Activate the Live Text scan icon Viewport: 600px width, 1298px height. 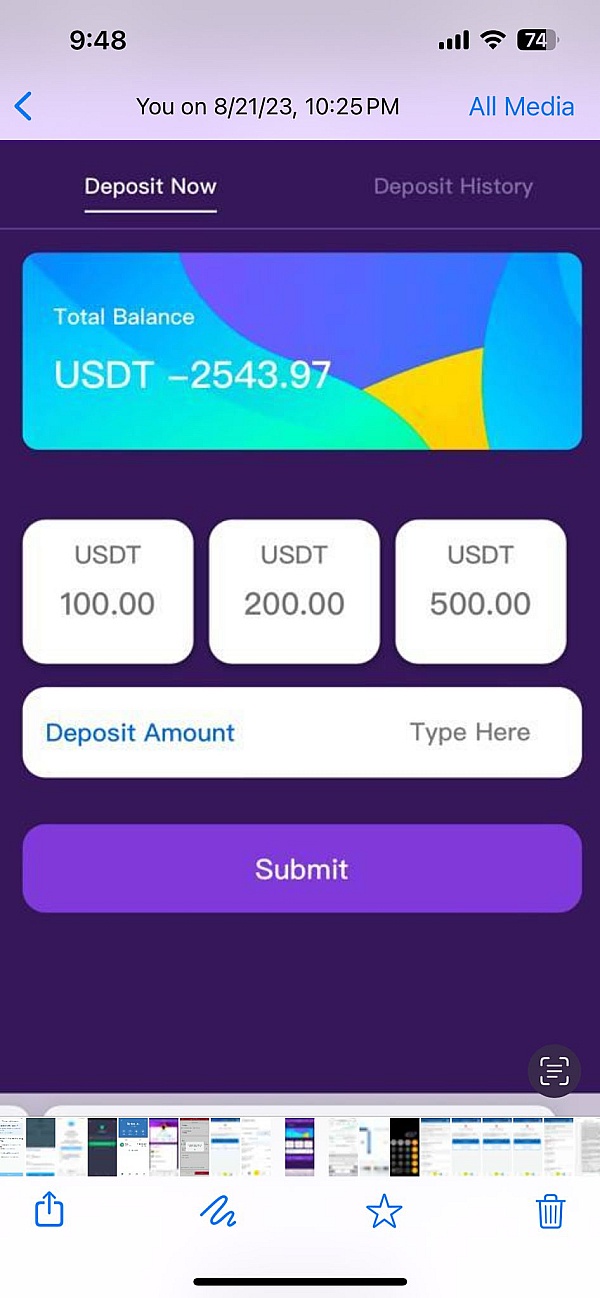coord(553,1071)
